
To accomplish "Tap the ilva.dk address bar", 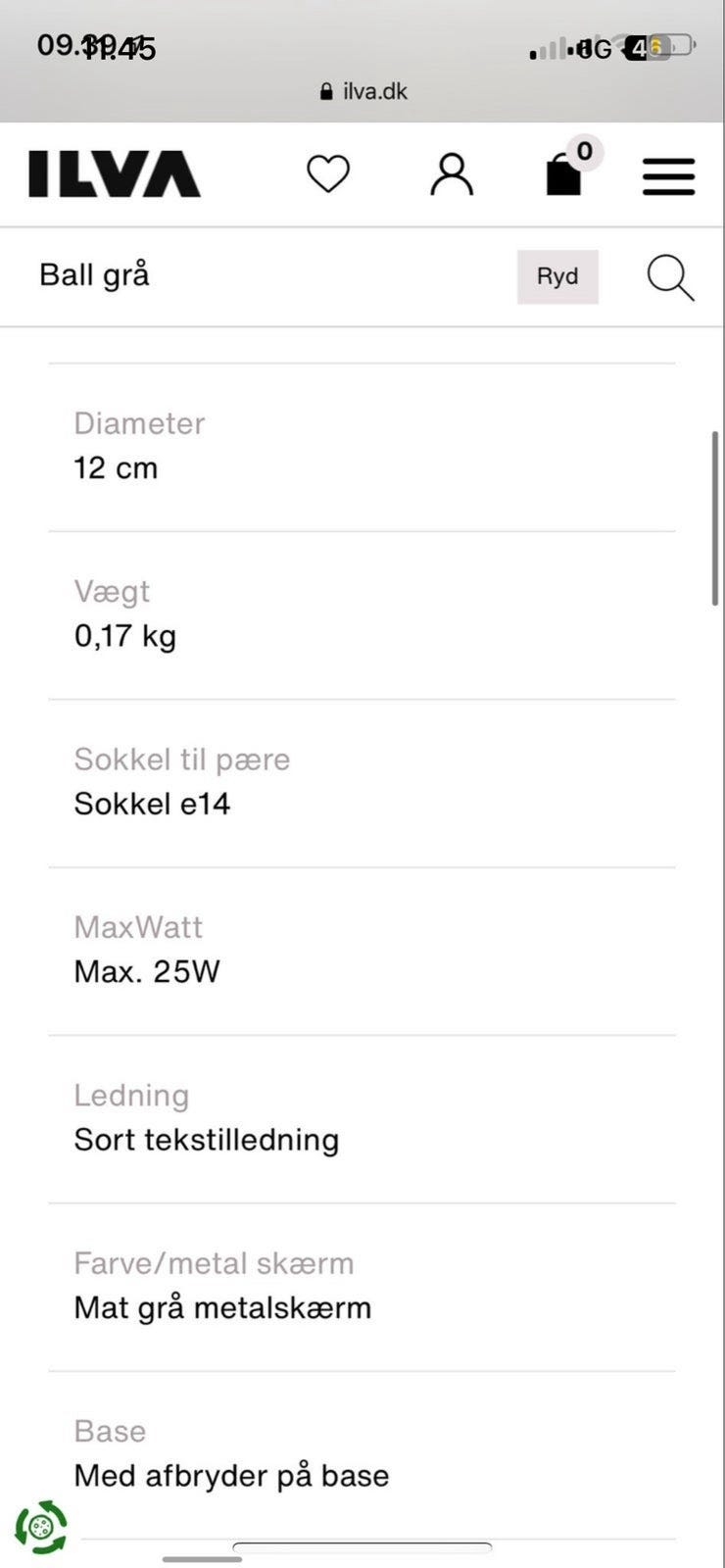I will [x=363, y=91].
